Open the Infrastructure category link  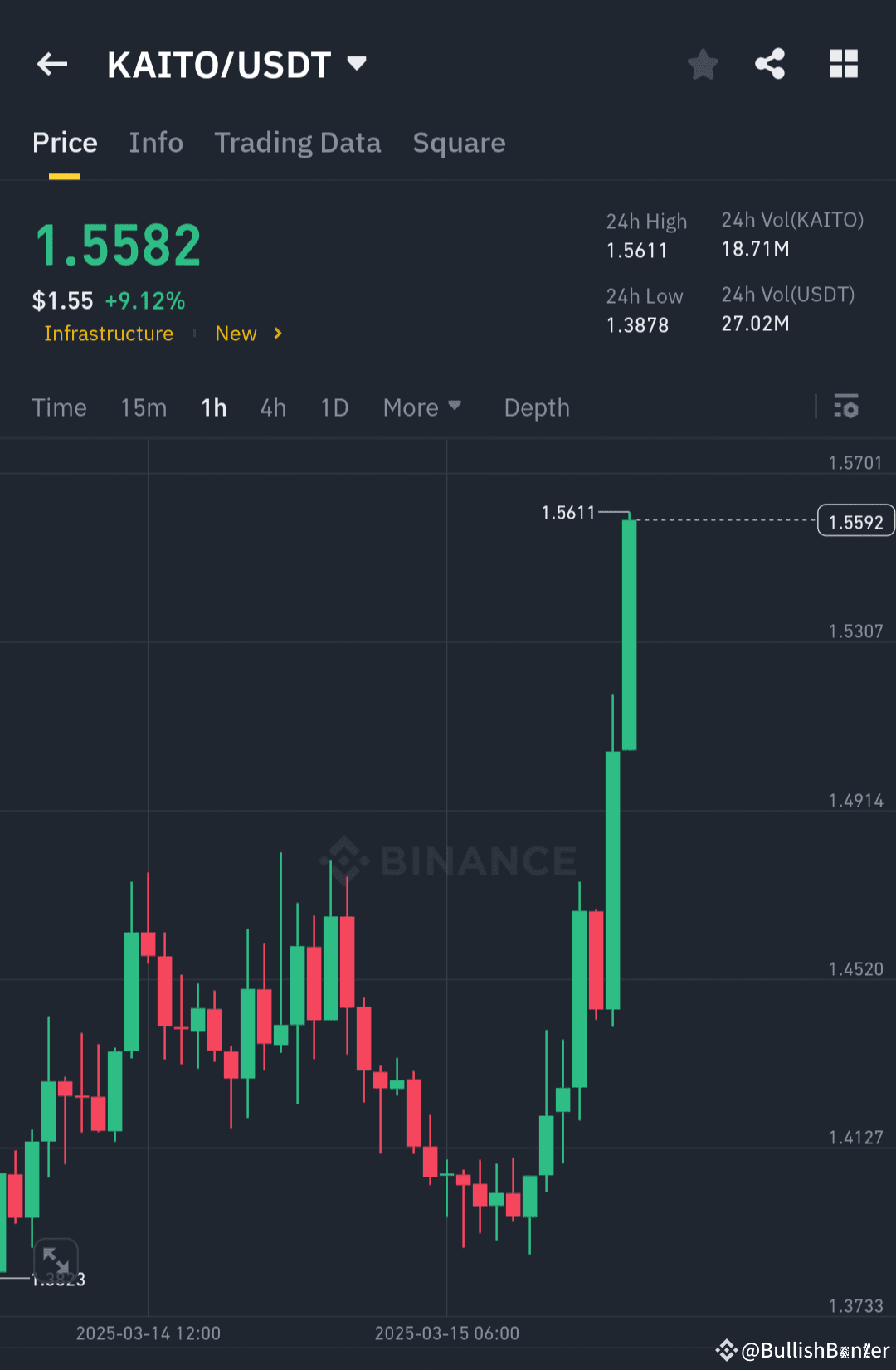coord(109,334)
